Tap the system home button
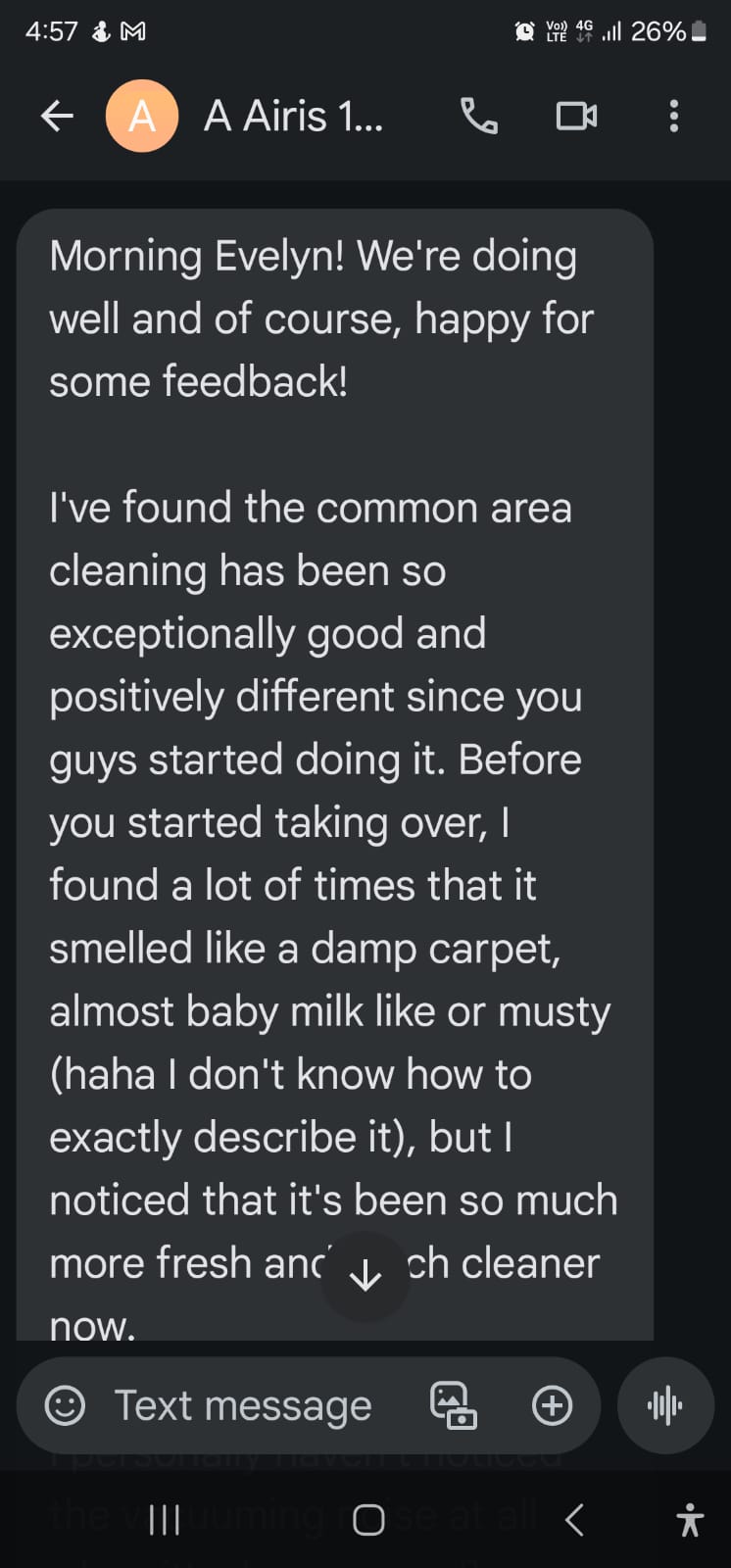 (x=367, y=1520)
